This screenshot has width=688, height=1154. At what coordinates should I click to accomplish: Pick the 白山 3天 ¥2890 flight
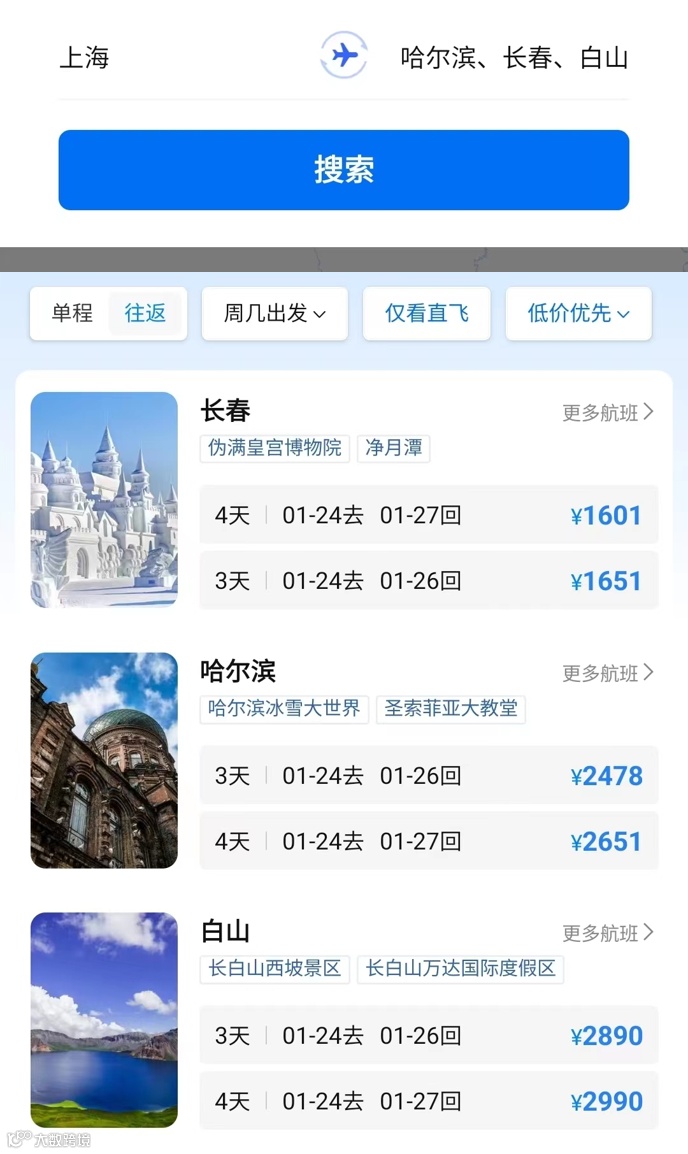tap(429, 1036)
